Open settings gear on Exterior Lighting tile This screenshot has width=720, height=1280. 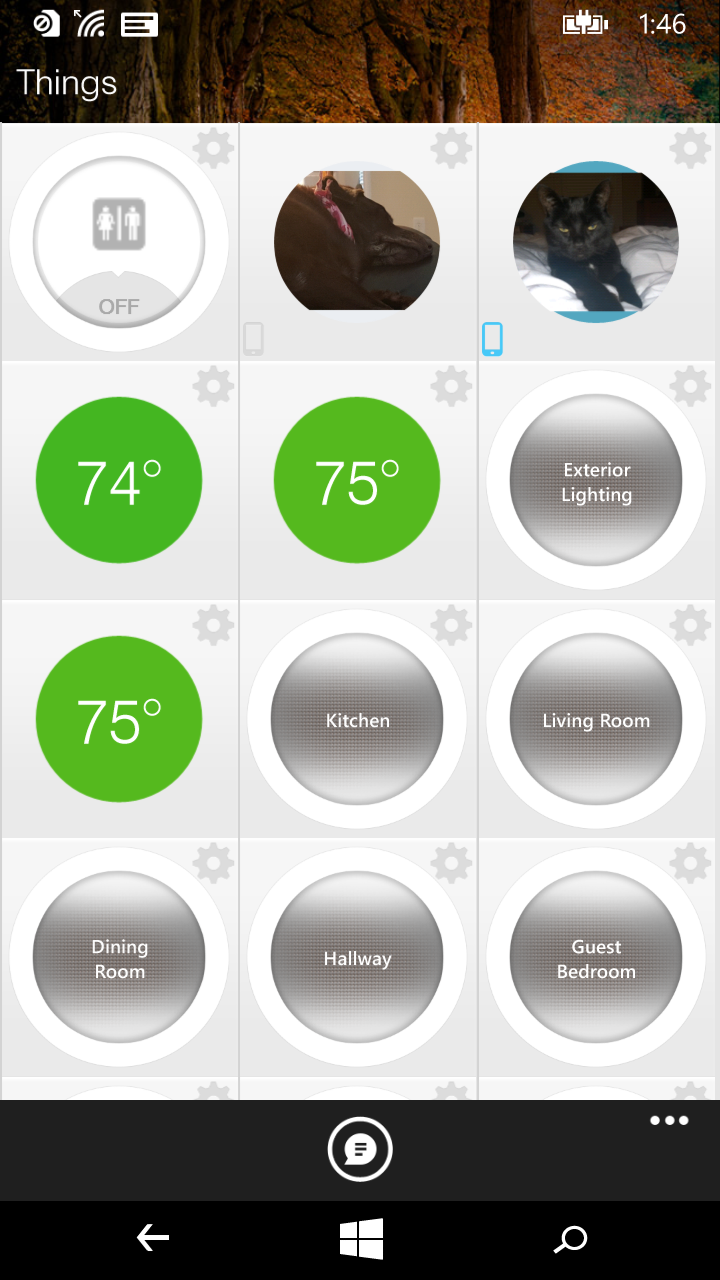(690, 387)
